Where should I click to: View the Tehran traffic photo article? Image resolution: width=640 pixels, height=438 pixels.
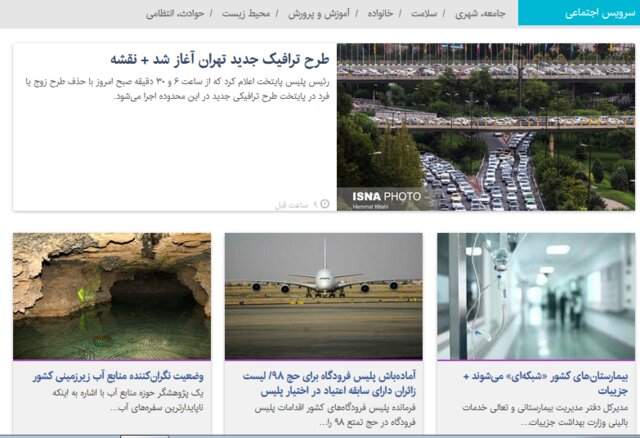point(485,126)
